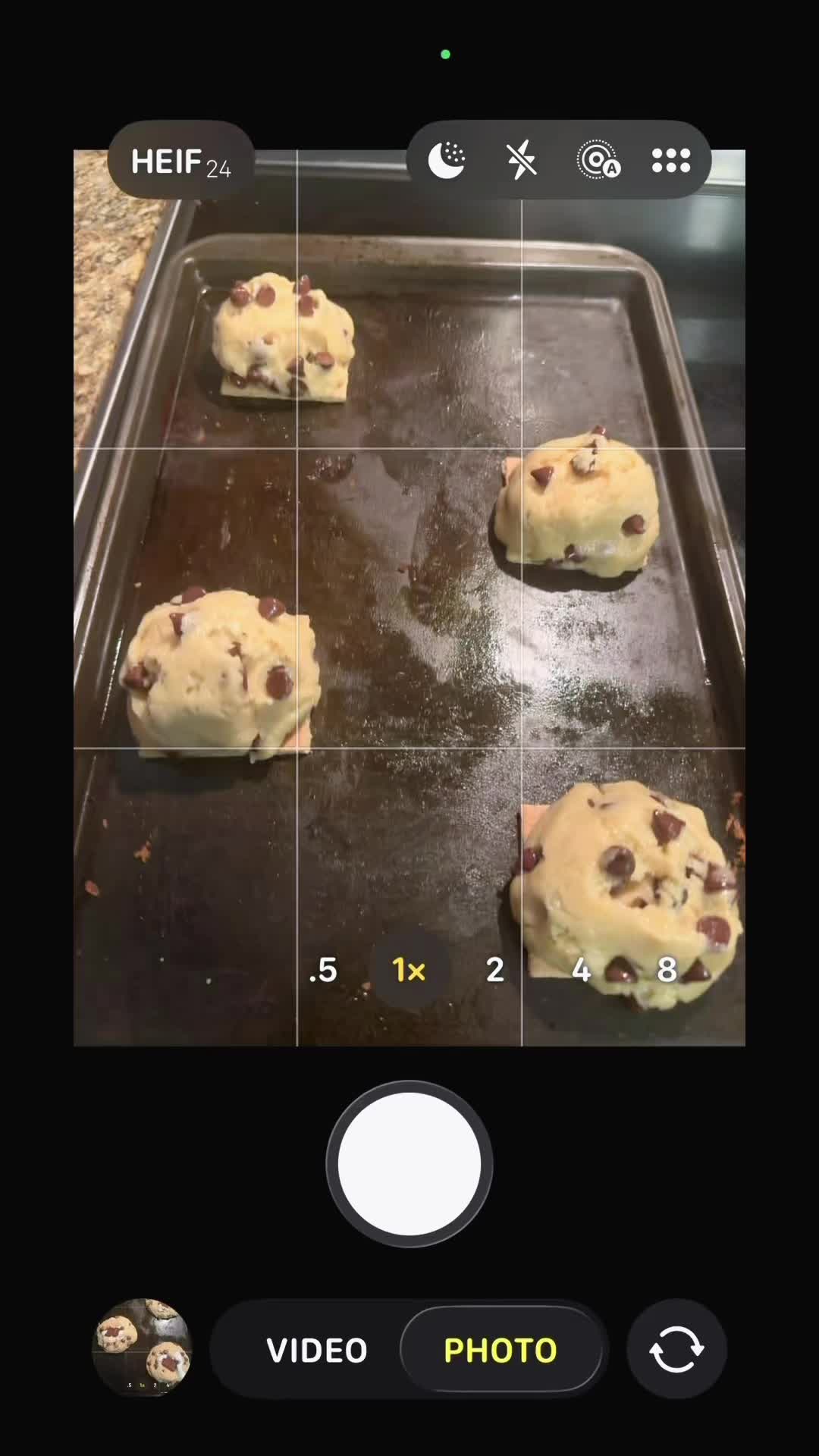Image resolution: width=819 pixels, height=1456 pixels.
Task: Open the photographic styles auto icon
Action: point(598,160)
